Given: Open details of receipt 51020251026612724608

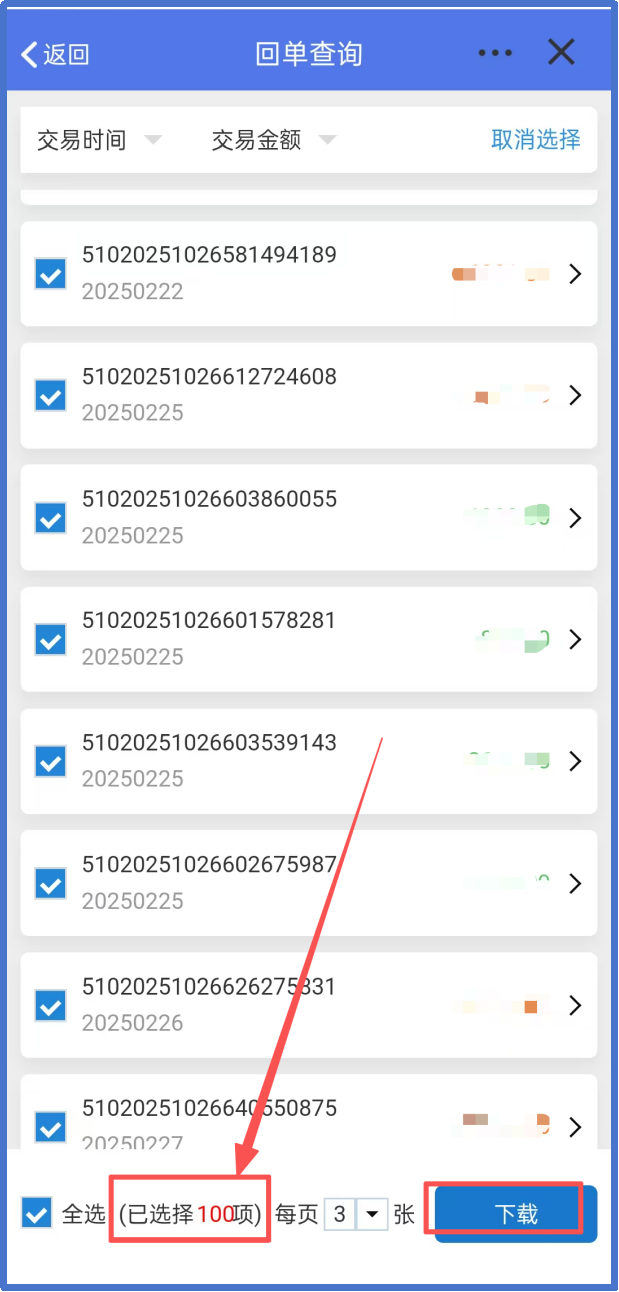Looking at the screenshot, I should coord(574,396).
